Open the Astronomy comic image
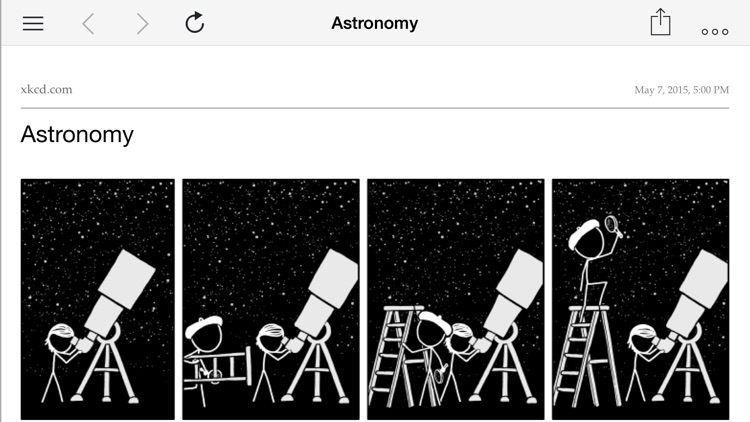This screenshot has height=422, width=750. point(375,298)
